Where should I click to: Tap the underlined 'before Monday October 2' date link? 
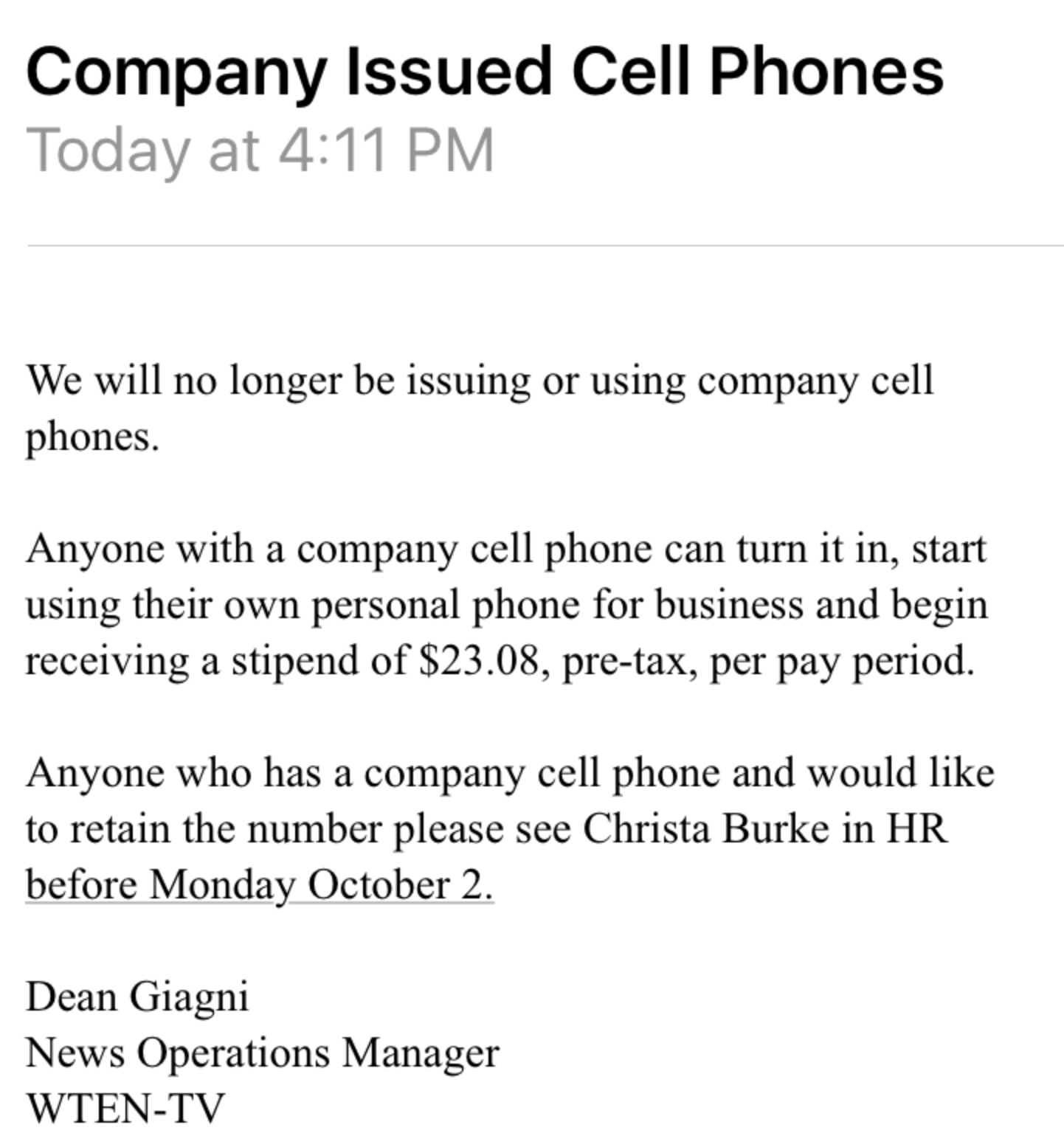point(260,884)
